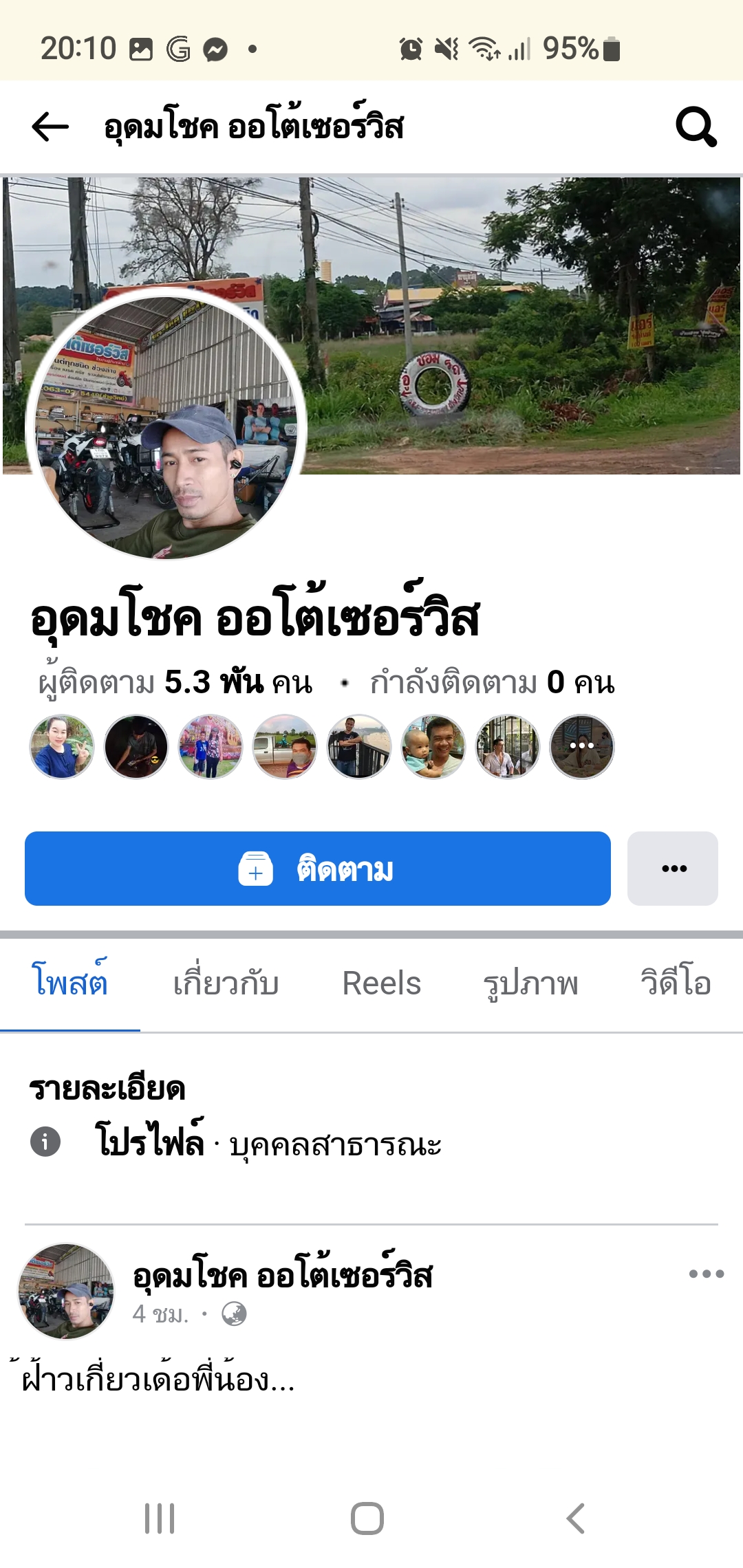Select the โพสต์ tab
Screen dimensions: 743x1568
click(69, 983)
